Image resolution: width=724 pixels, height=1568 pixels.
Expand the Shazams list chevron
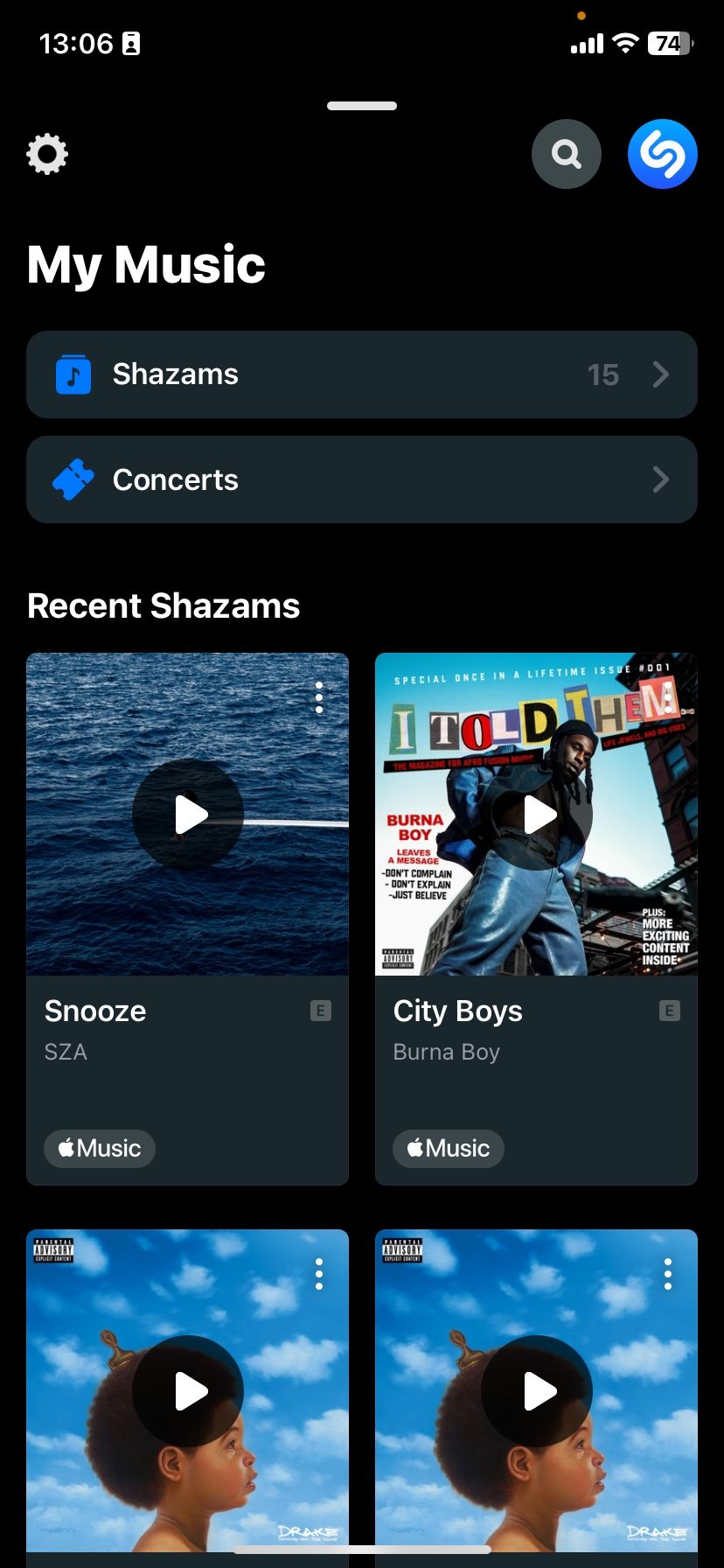click(661, 374)
